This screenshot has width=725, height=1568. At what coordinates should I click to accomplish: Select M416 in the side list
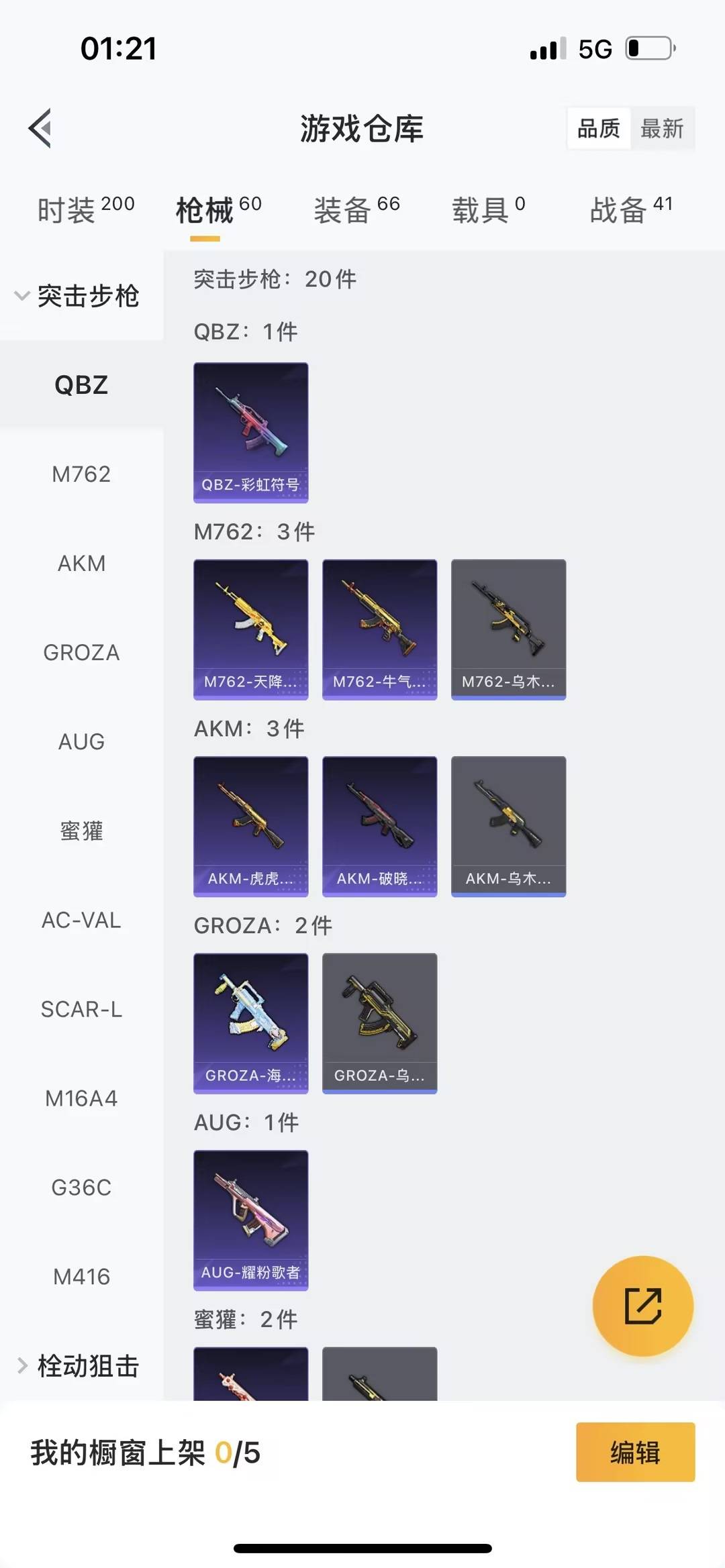tap(81, 1276)
